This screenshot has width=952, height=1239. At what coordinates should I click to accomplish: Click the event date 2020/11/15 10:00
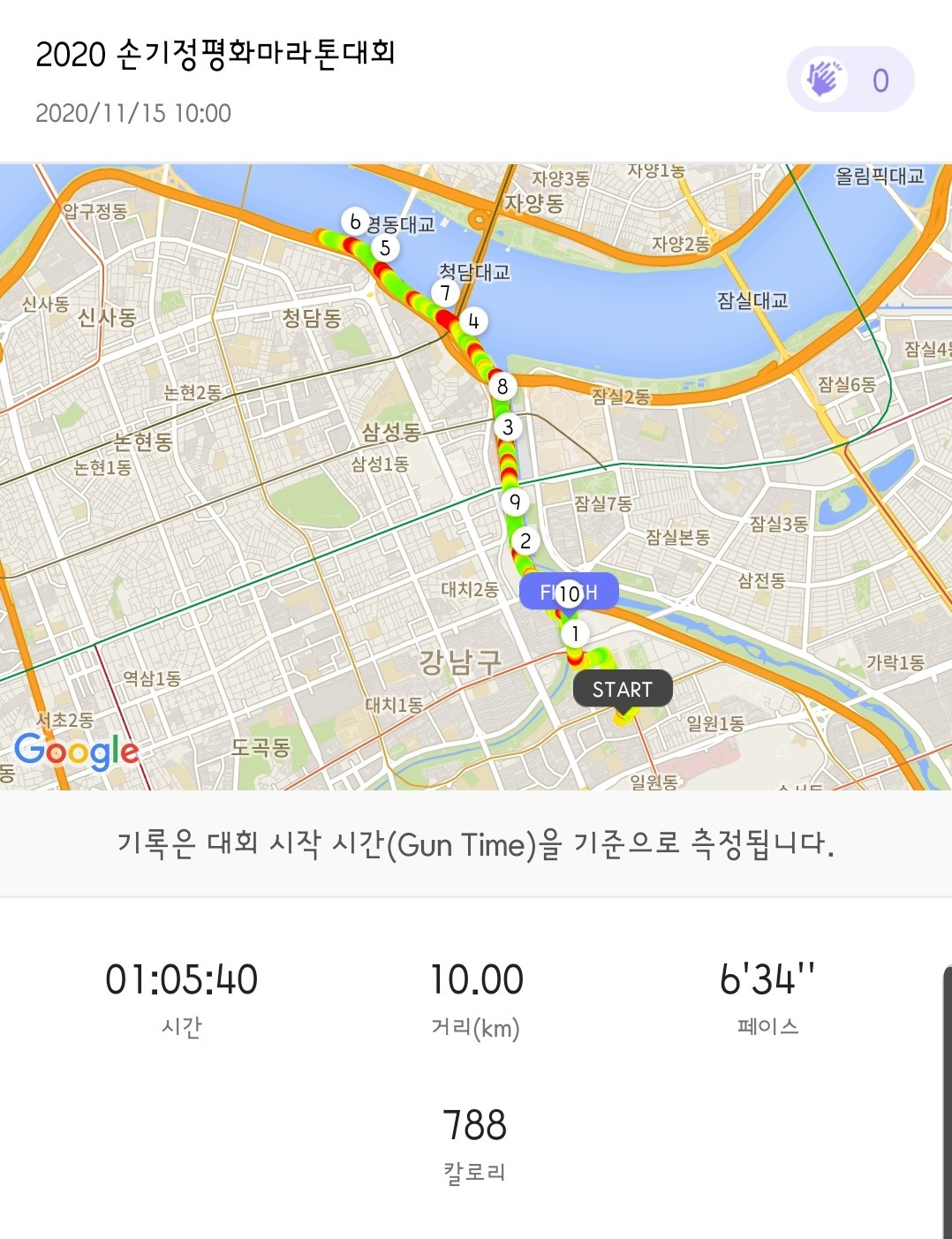pyautogui.click(x=133, y=112)
